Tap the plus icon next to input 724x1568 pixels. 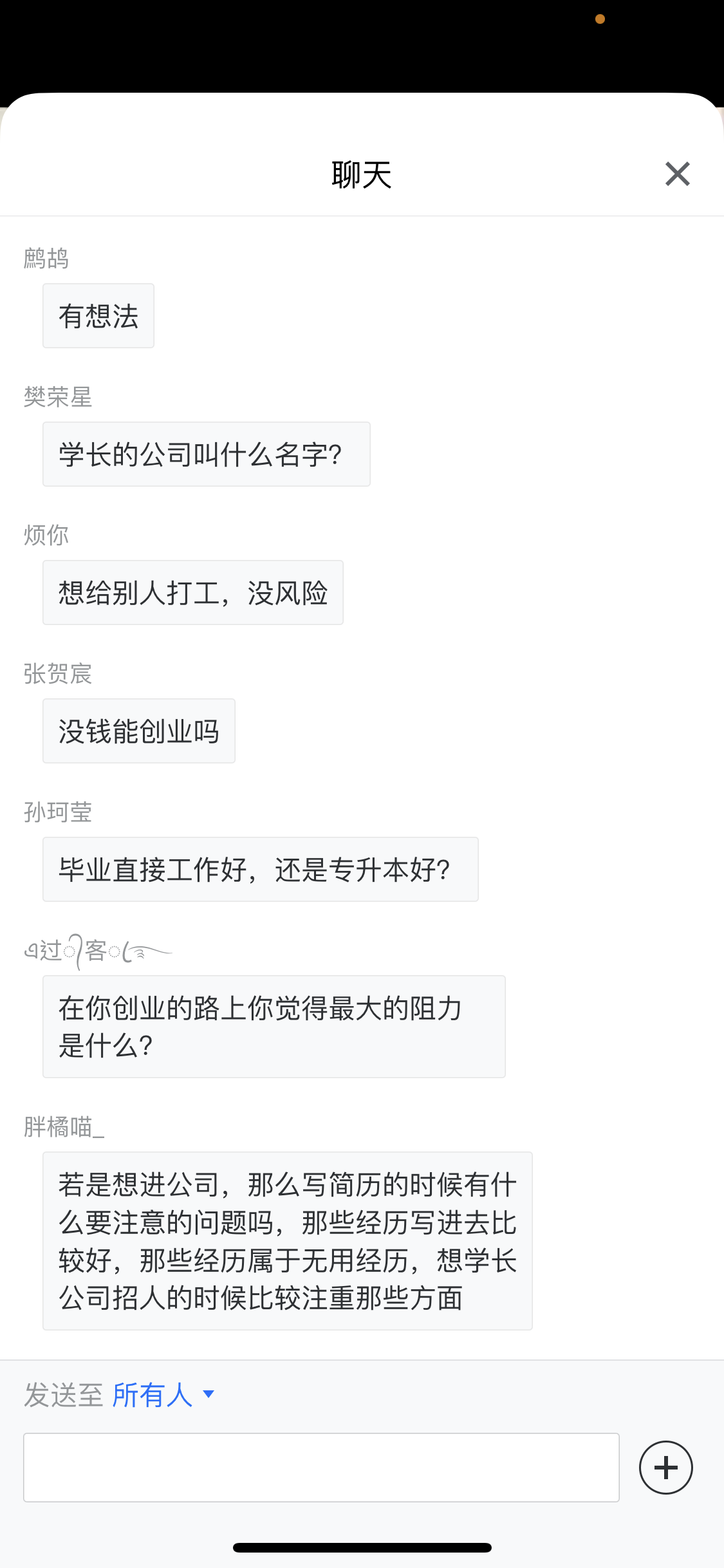tap(665, 1468)
